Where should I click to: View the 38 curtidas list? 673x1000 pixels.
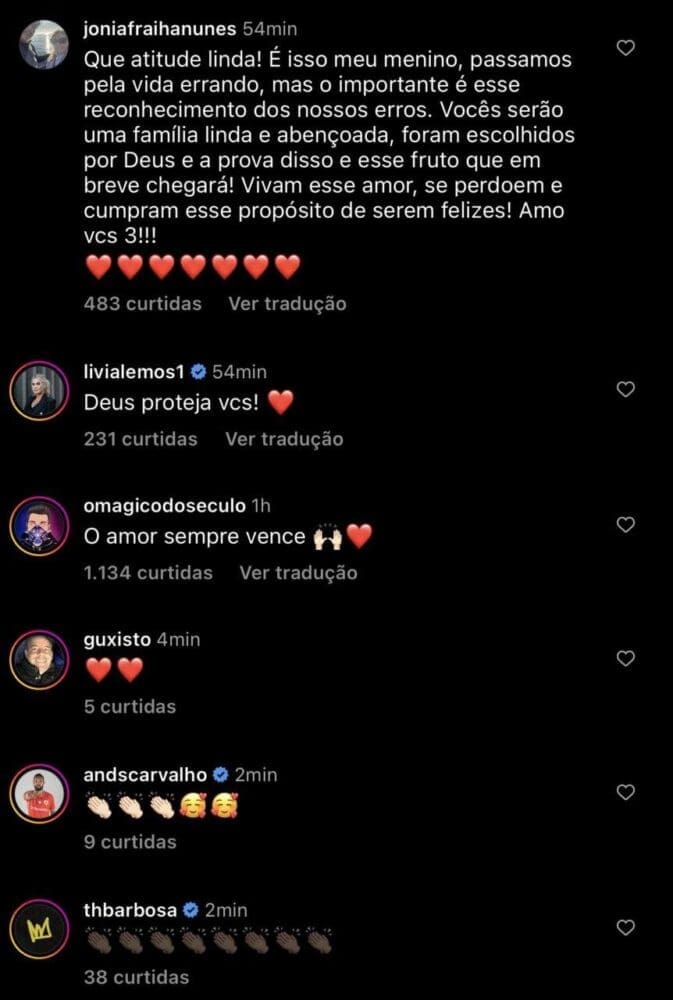click(137, 977)
